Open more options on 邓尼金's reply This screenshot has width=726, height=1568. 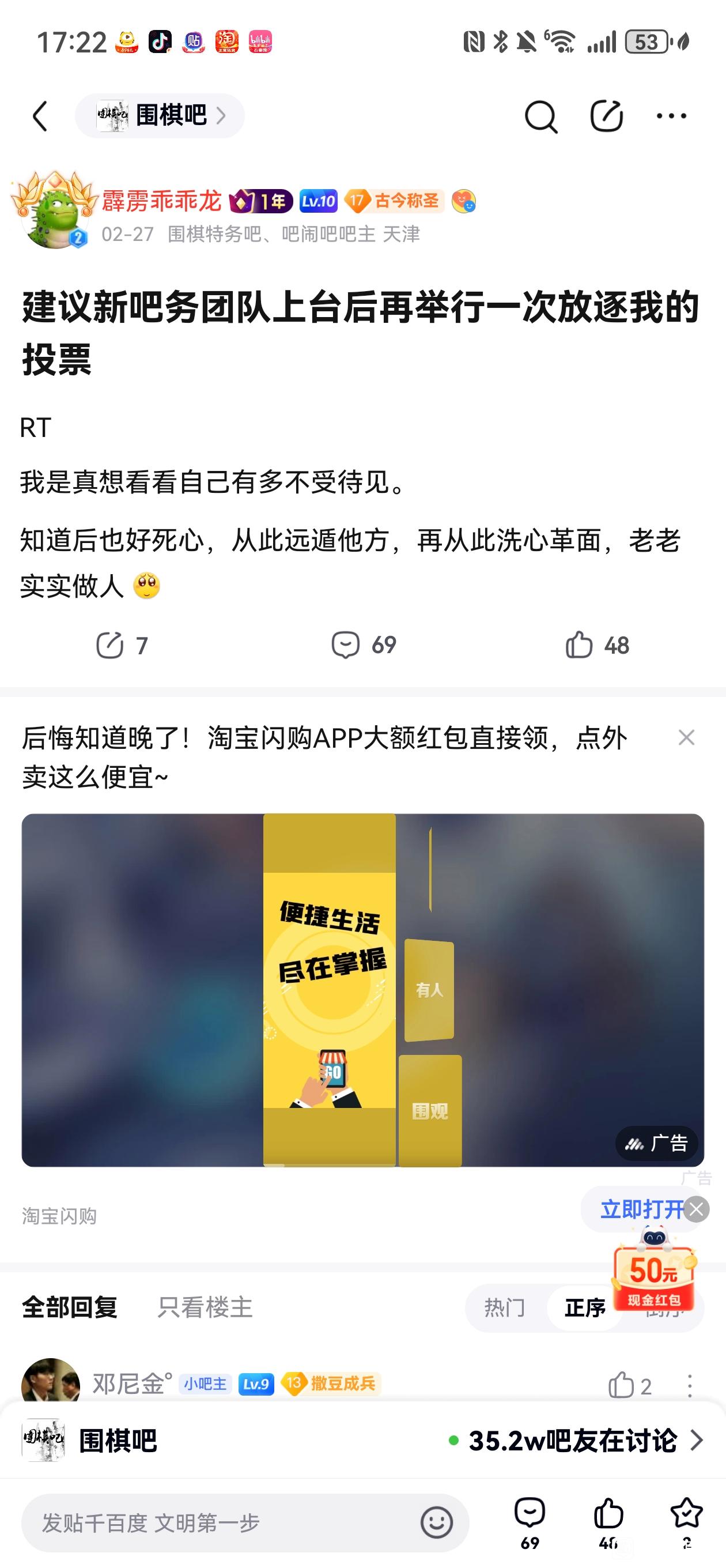click(690, 1385)
